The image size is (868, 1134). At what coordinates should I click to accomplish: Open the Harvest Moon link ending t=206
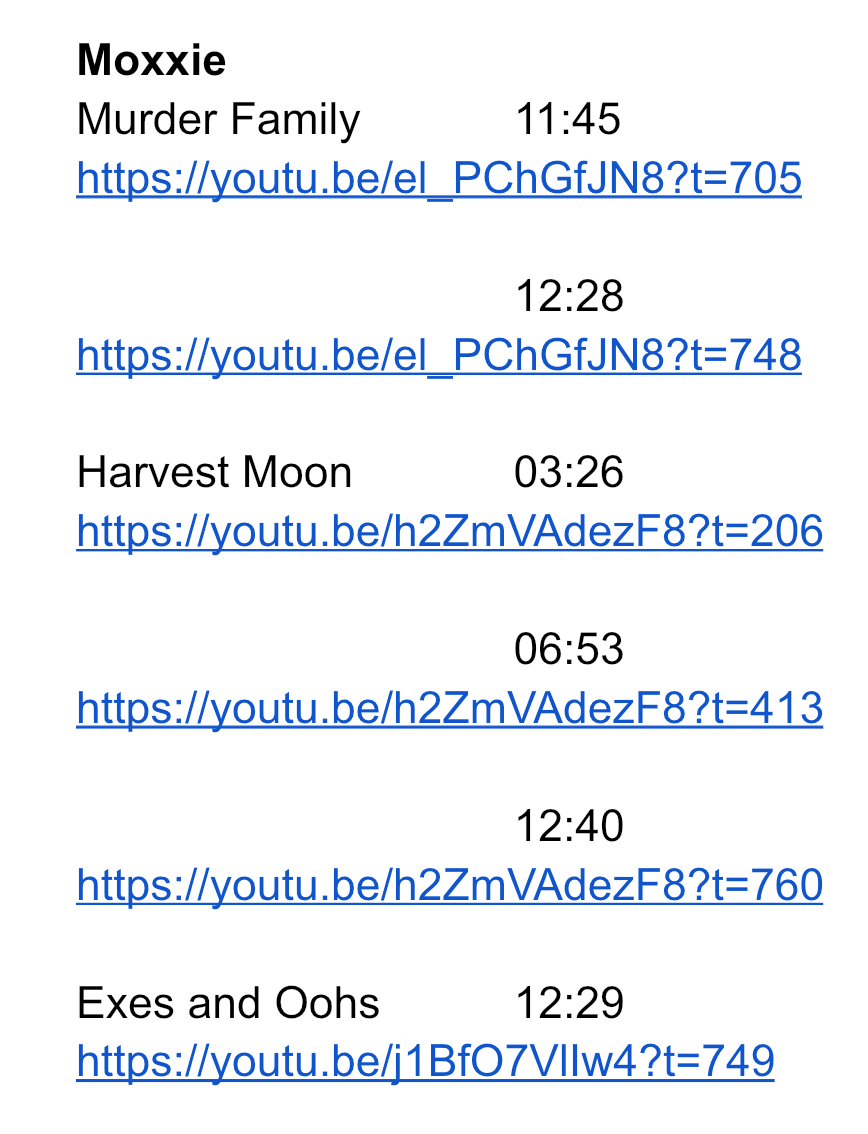point(449,532)
